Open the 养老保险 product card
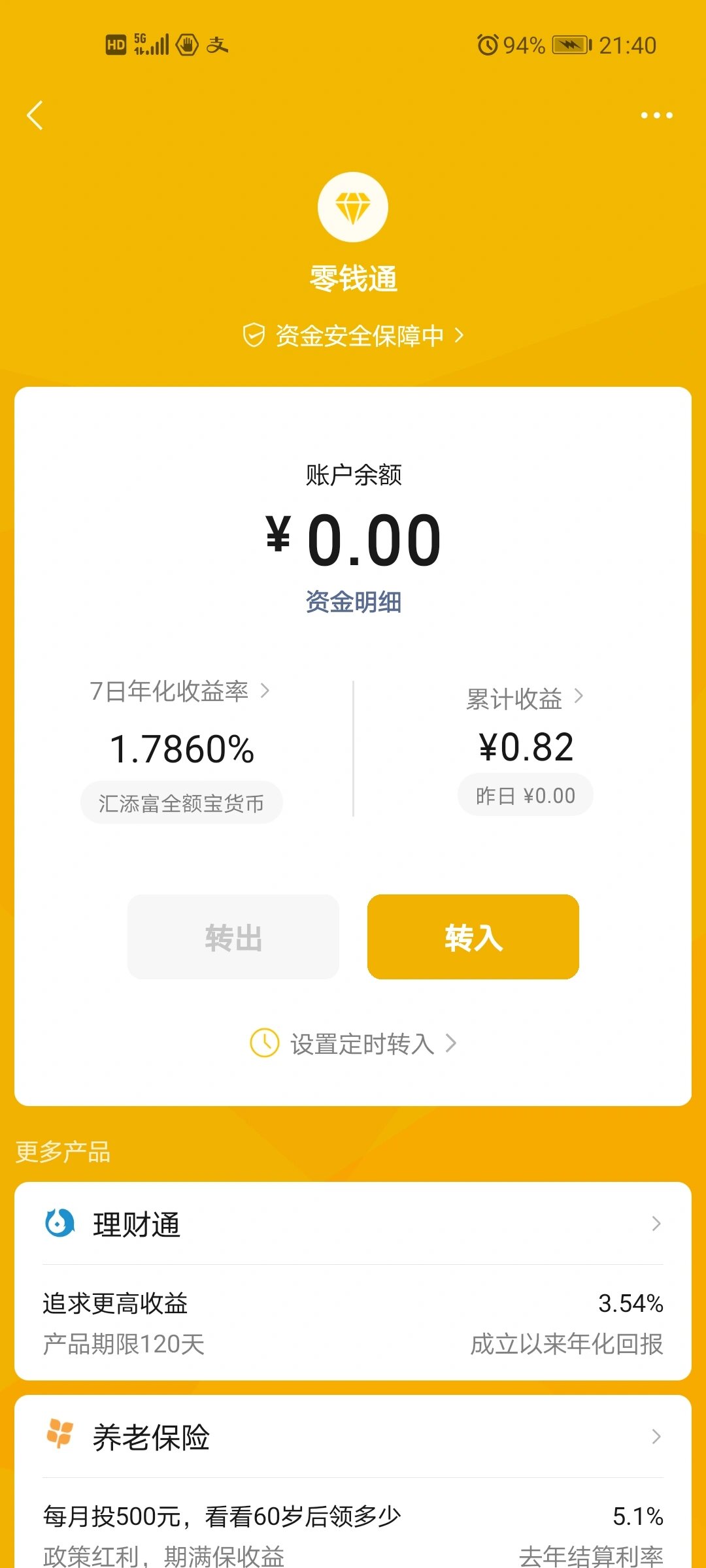Screen dimensions: 706x1568 pos(353,1437)
